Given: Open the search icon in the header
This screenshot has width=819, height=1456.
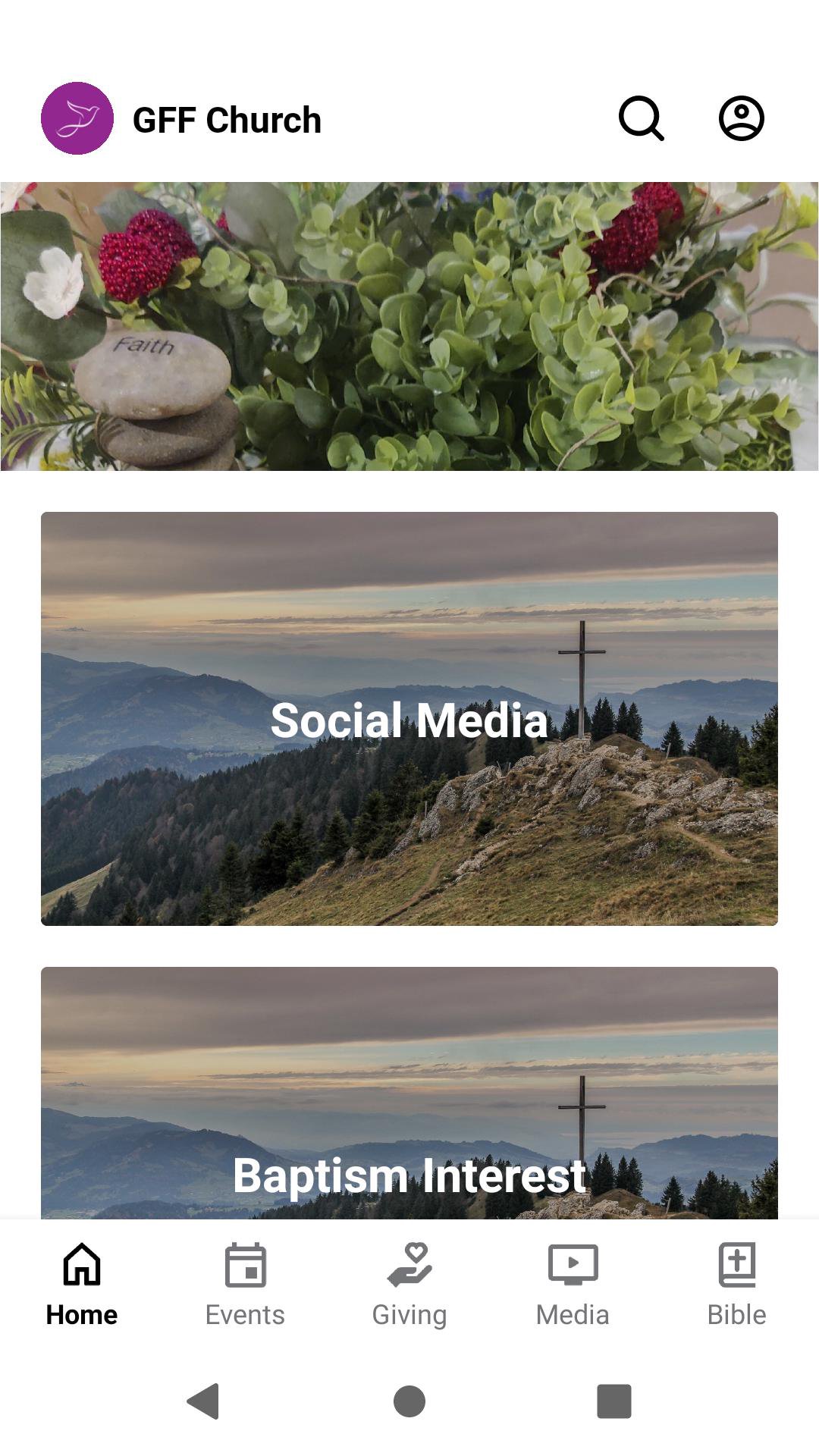Looking at the screenshot, I should pyautogui.click(x=641, y=118).
